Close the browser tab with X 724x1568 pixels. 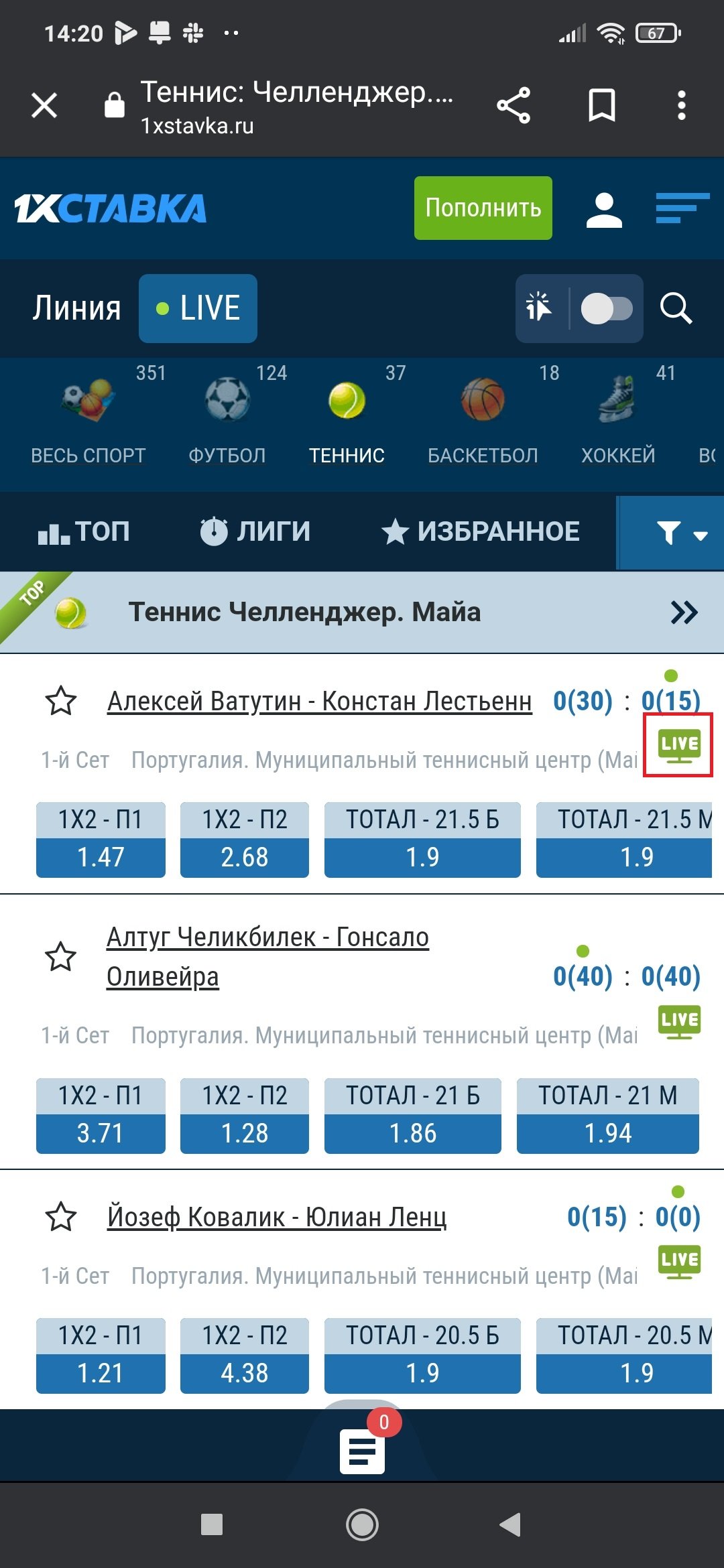coord(44,106)
